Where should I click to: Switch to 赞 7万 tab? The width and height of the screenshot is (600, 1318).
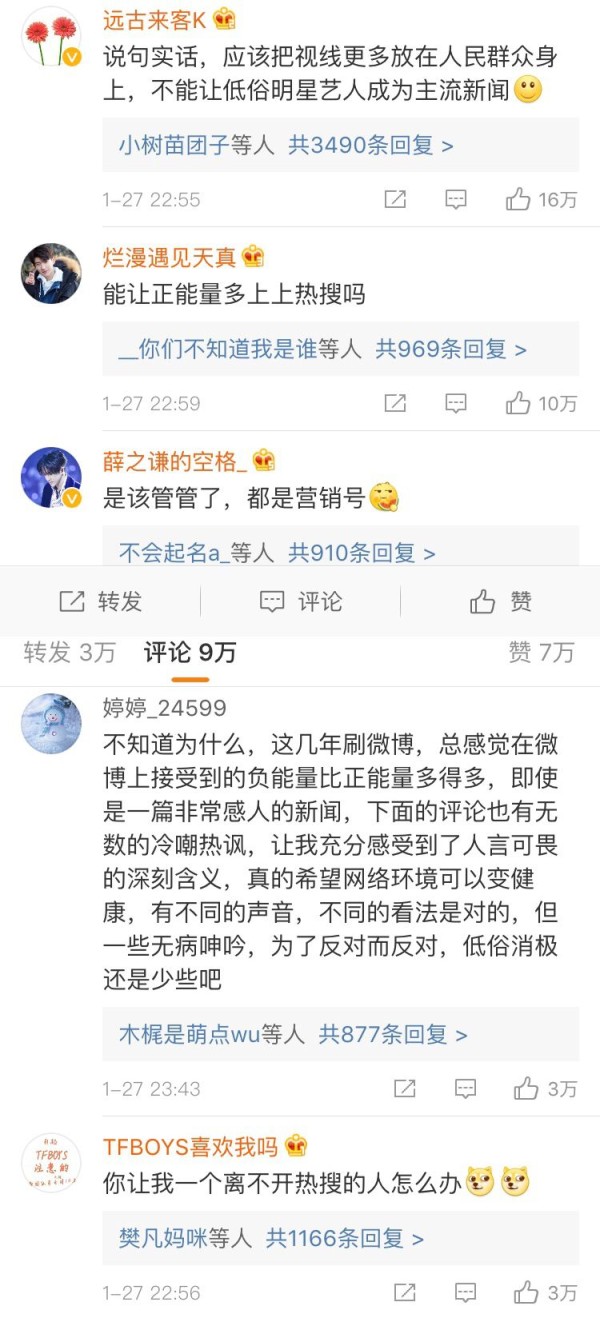point(541,653)
